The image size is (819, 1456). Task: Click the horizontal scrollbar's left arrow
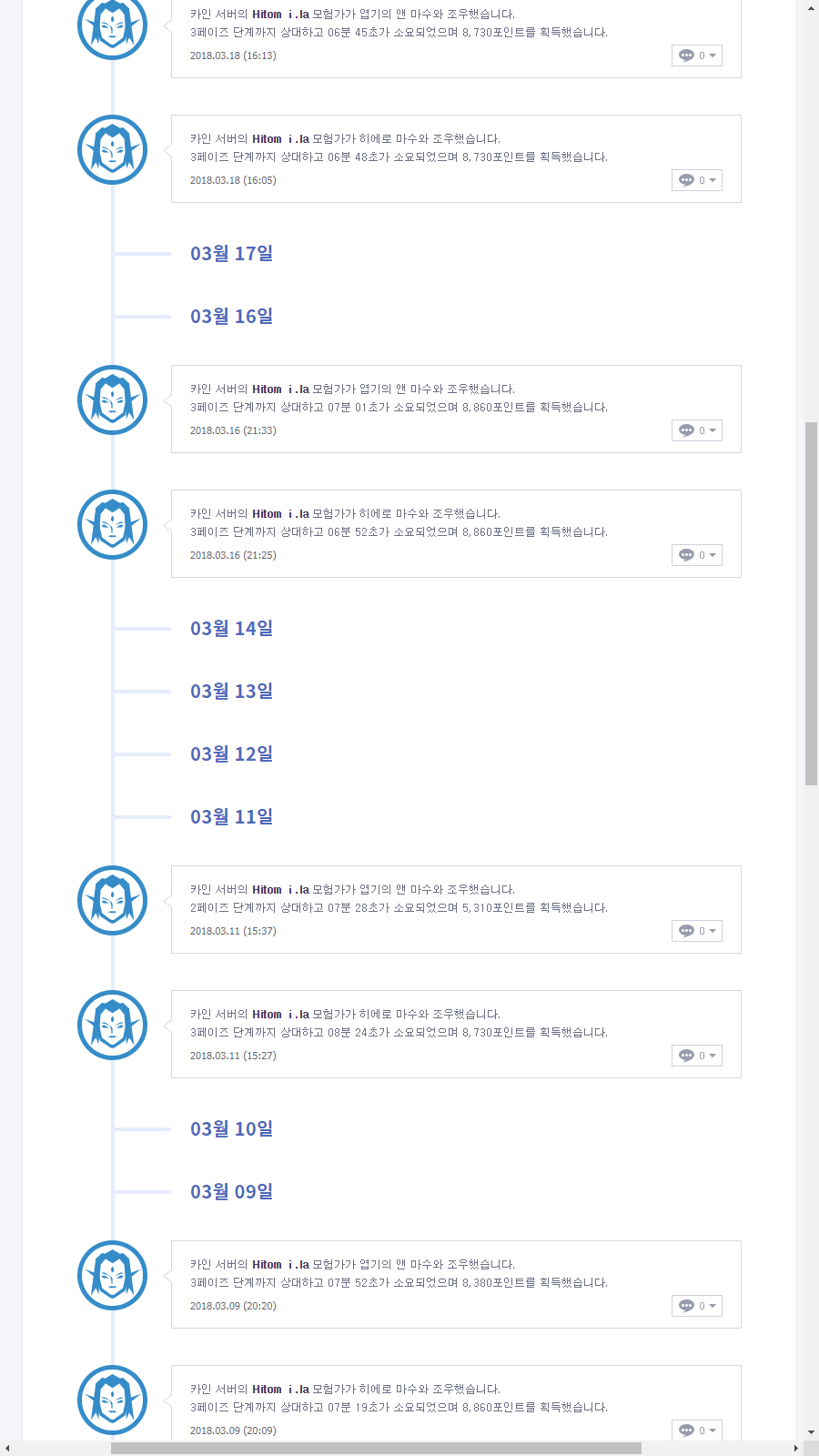click(7, 1448)
